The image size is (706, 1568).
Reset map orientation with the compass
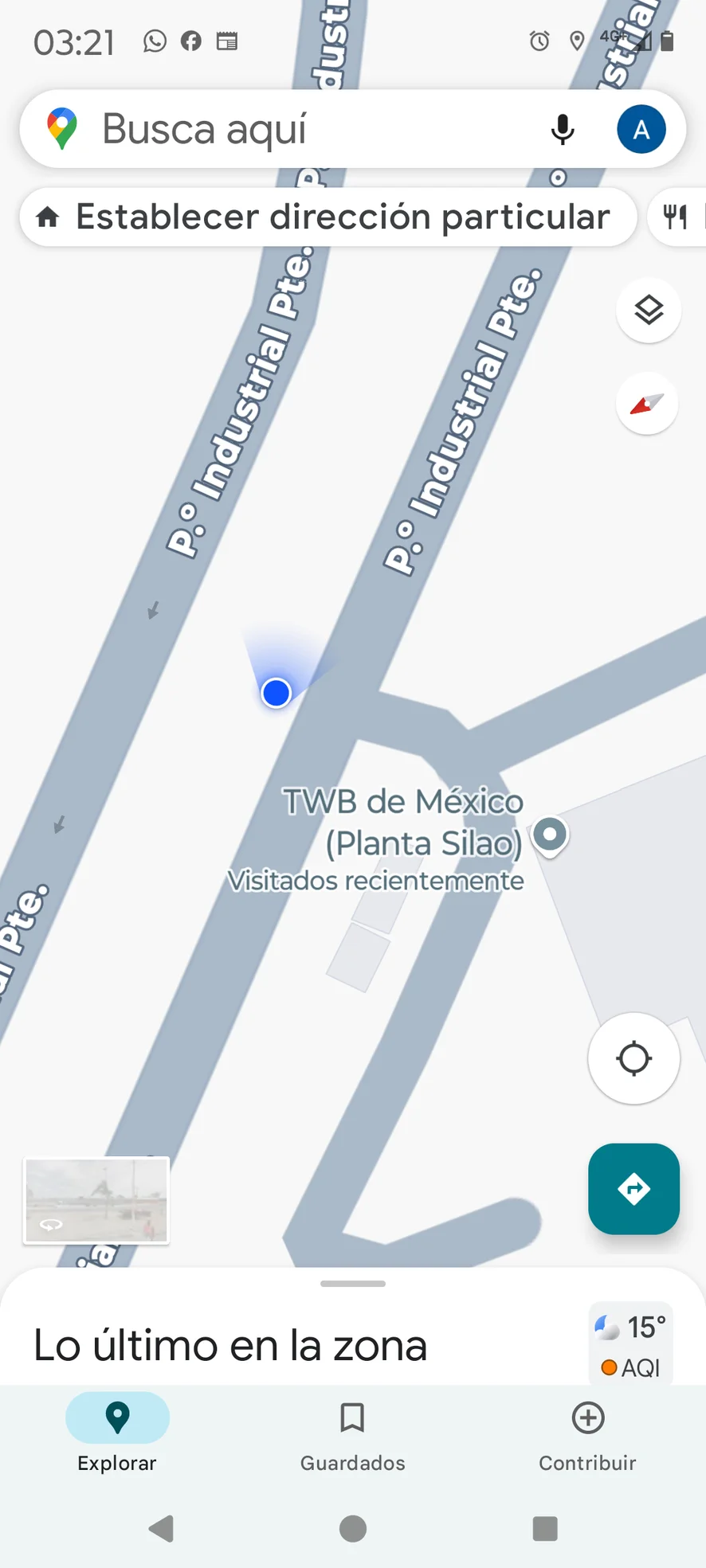click(x=647, y=404)
